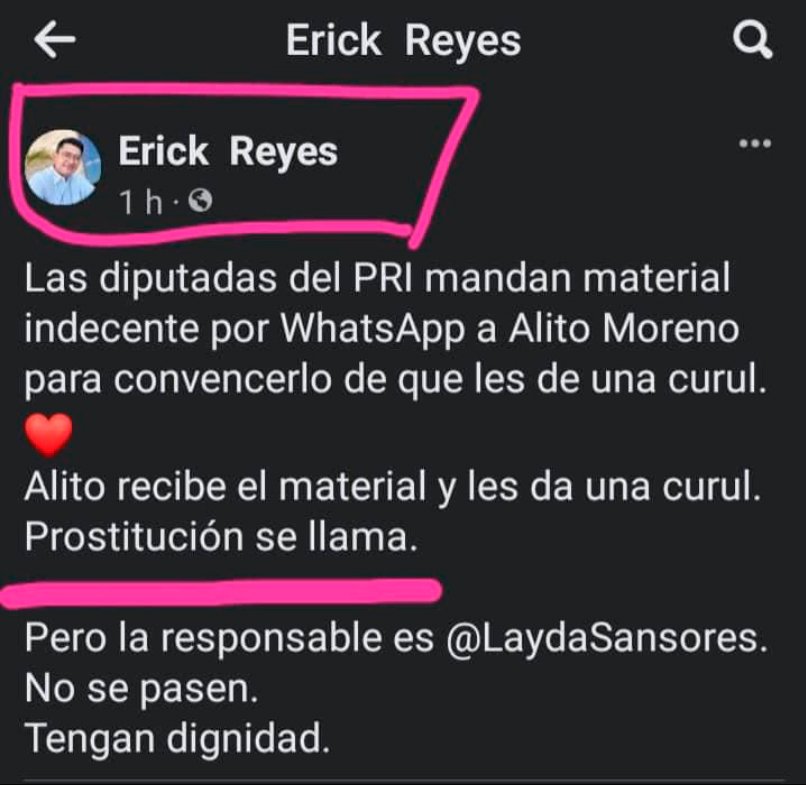The image size is (806, 785).
Task: Open the post's three-dot options menu
Action: tap(754, 144)
